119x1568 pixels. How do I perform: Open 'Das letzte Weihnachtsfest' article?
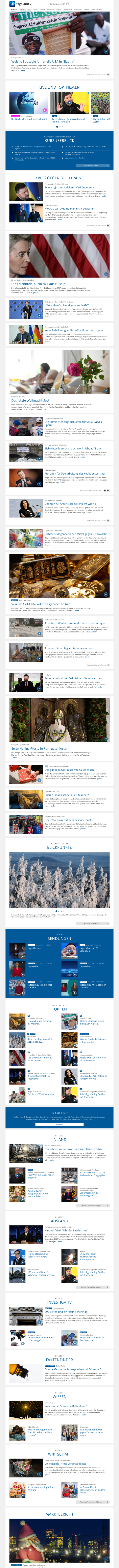[x=30, y=400]
